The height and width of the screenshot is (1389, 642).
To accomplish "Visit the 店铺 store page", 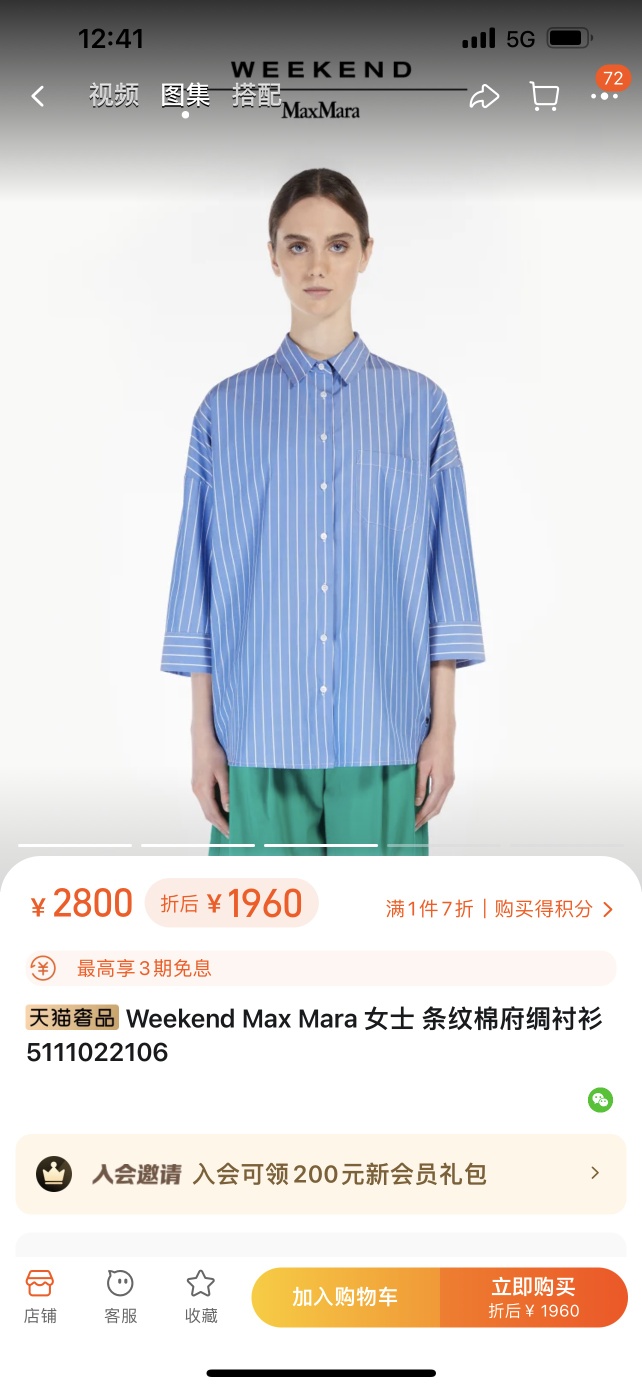I will coord(40,1297).
